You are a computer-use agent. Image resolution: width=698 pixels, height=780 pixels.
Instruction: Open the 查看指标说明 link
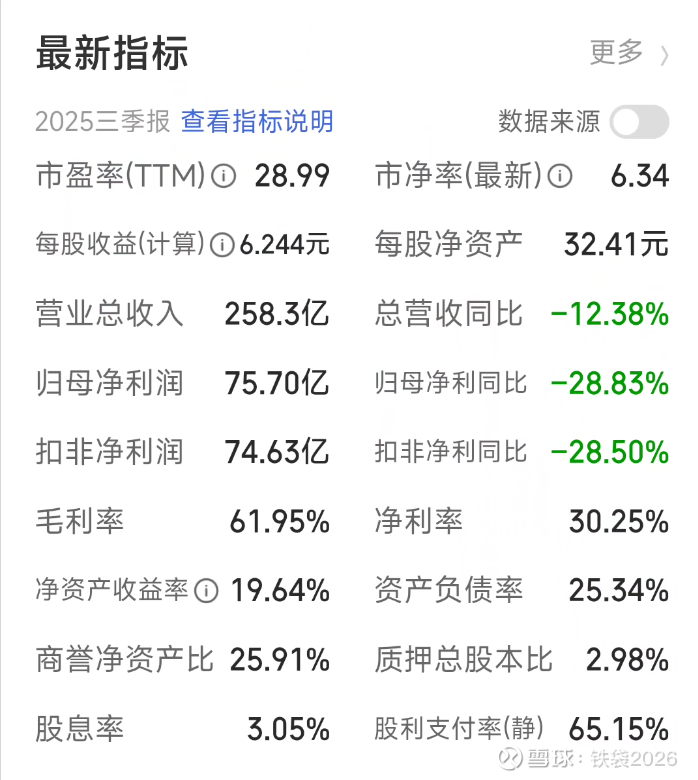[x=257, y=121]
